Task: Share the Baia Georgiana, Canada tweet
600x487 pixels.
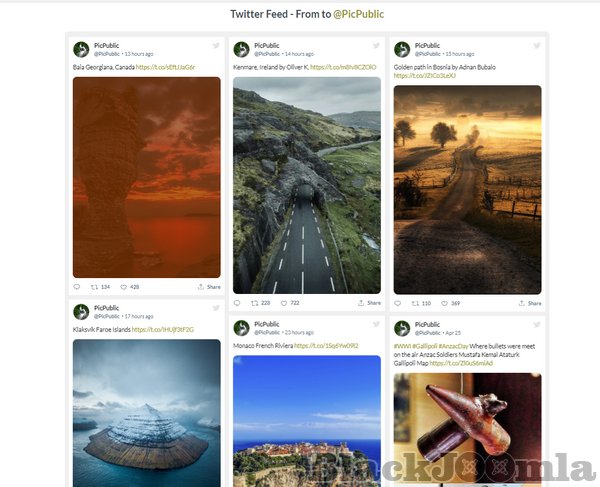Action: [208, 287]
